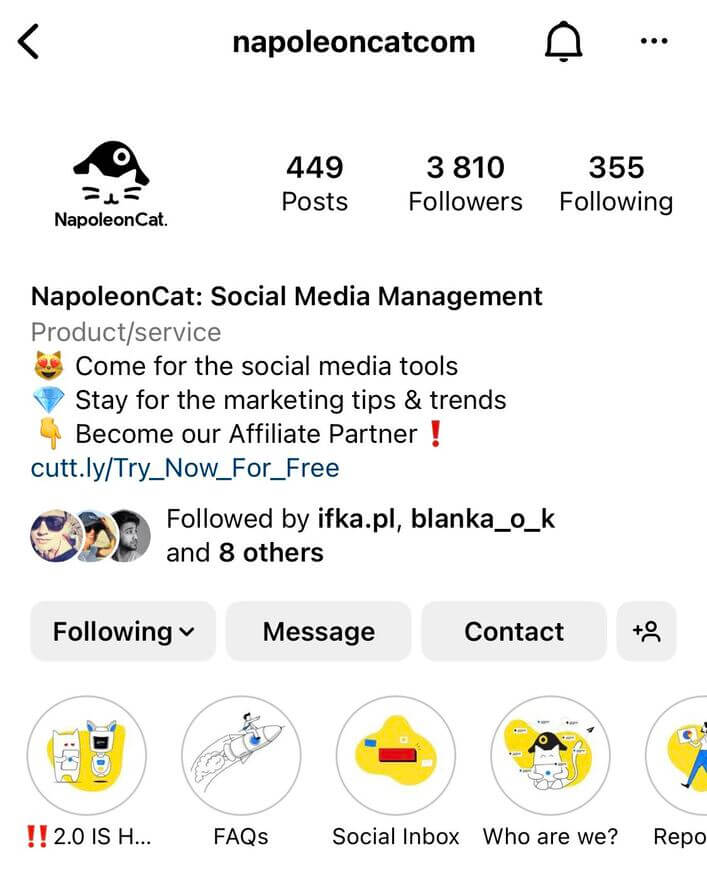Show the 355 Following list
This screenshot has height=885, width=707.
pos(615,183)
